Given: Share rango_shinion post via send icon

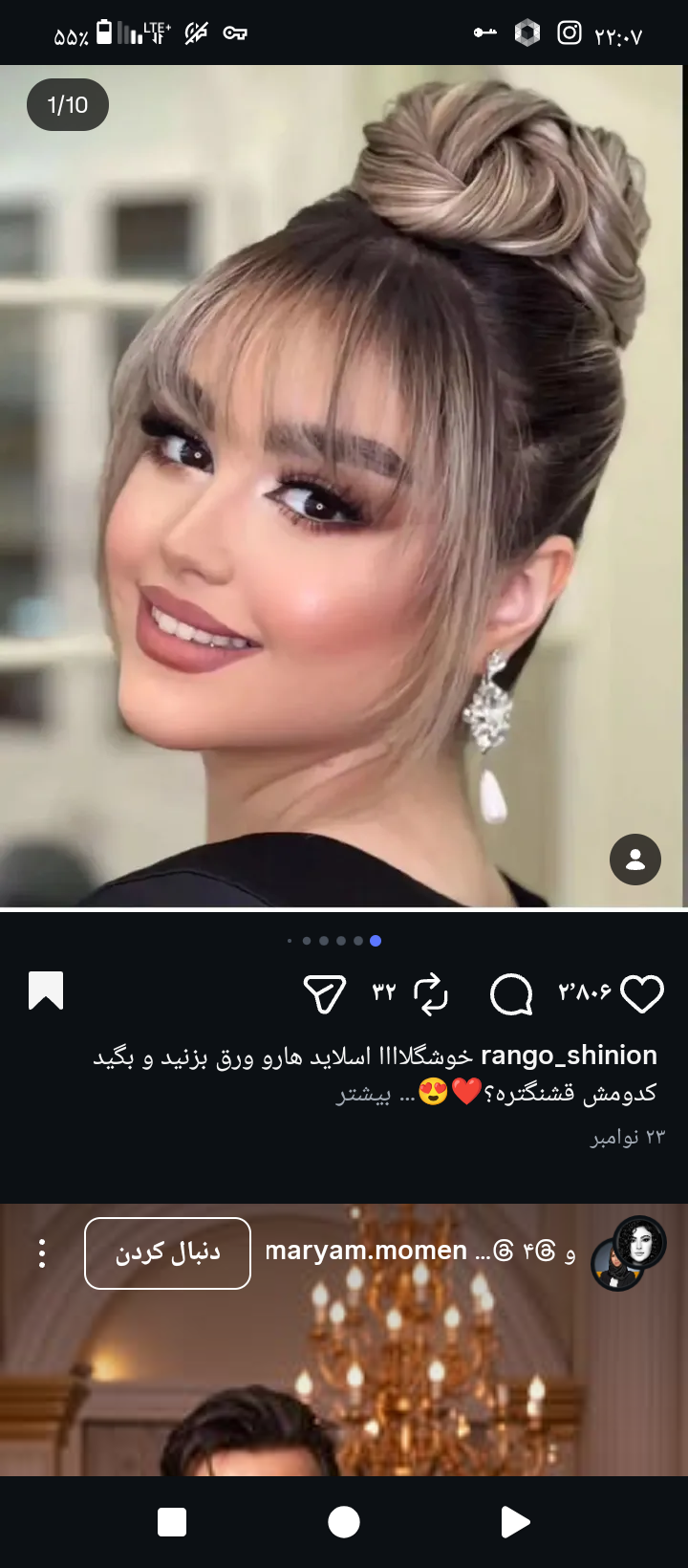Looking at the screenshot, I should click(x=324, y=994).
